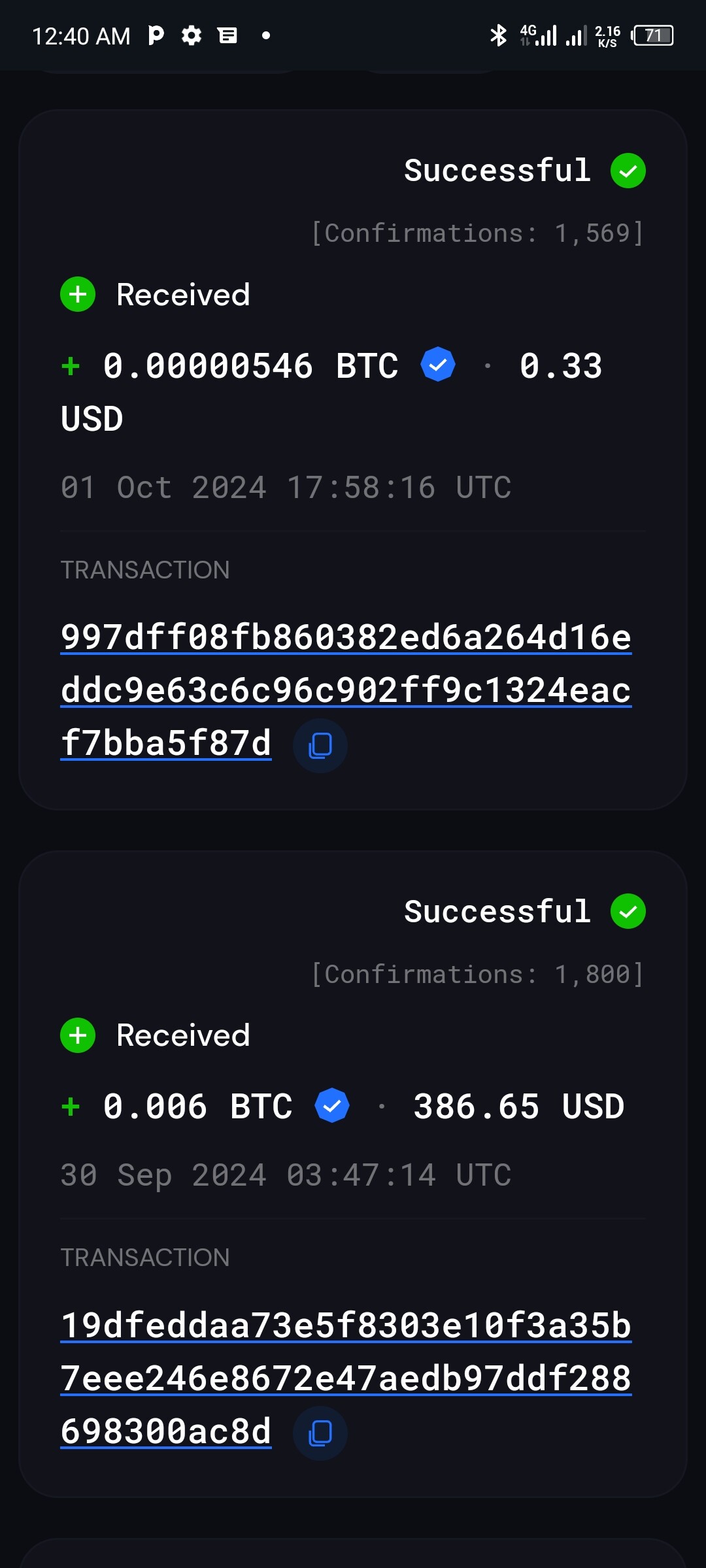This screenshot has height=1568, width=706.
Task: Open transaction link starting with 19dfeddaa
Action: click(346, 1378)
